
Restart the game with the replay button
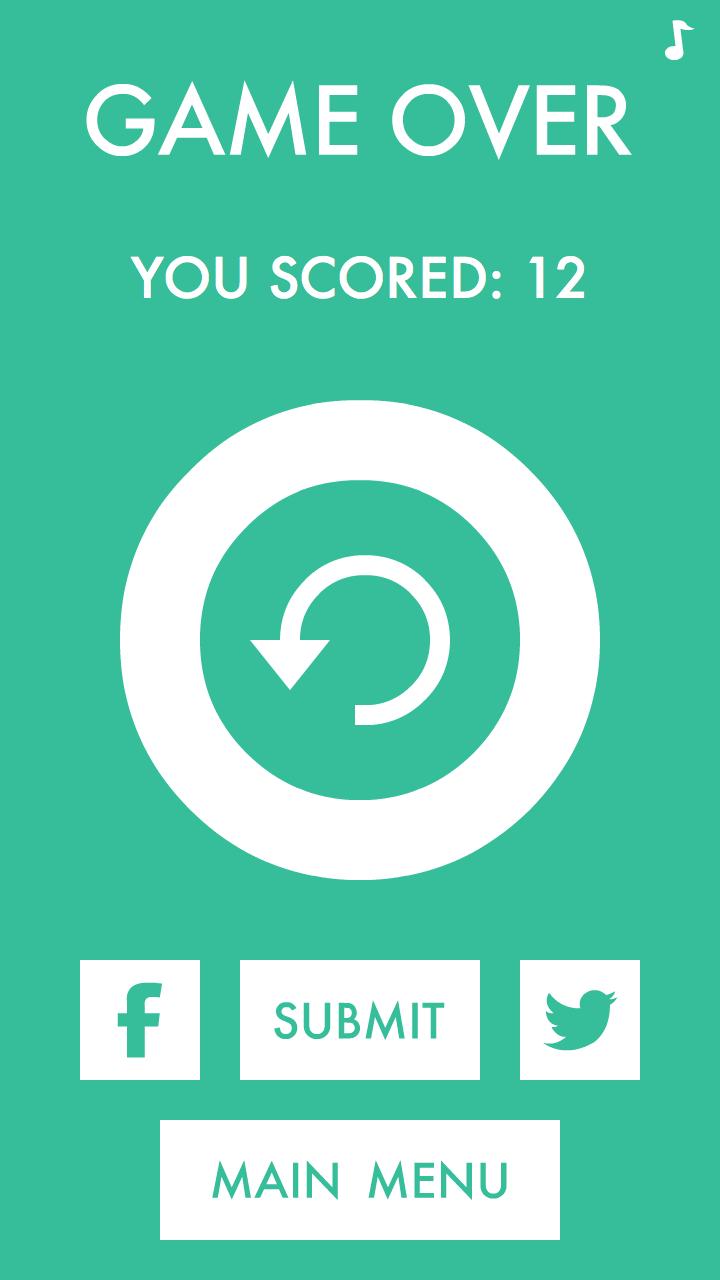pyautogui.click(x=360, y=640)
